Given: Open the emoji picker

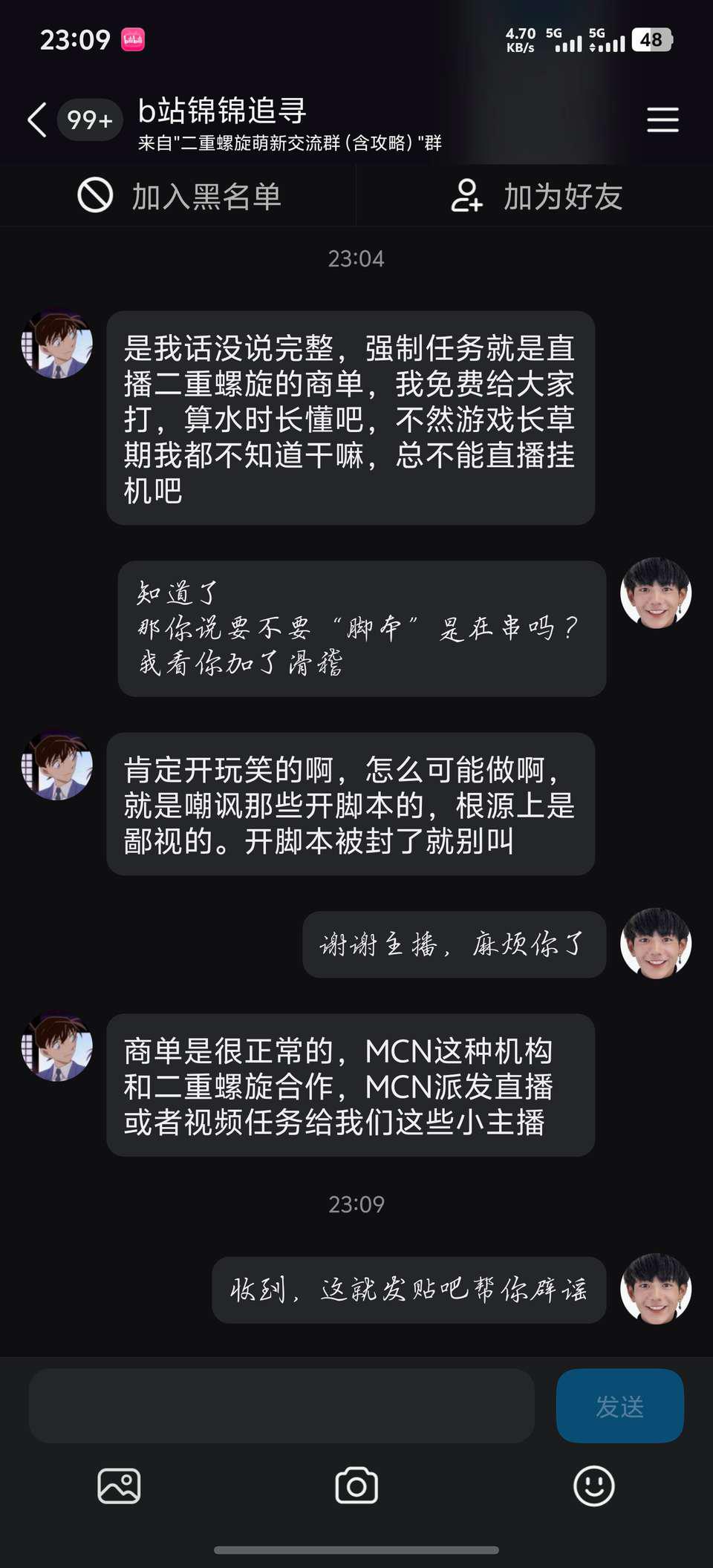Looking at the screenshot, I should pos(593,1486).
